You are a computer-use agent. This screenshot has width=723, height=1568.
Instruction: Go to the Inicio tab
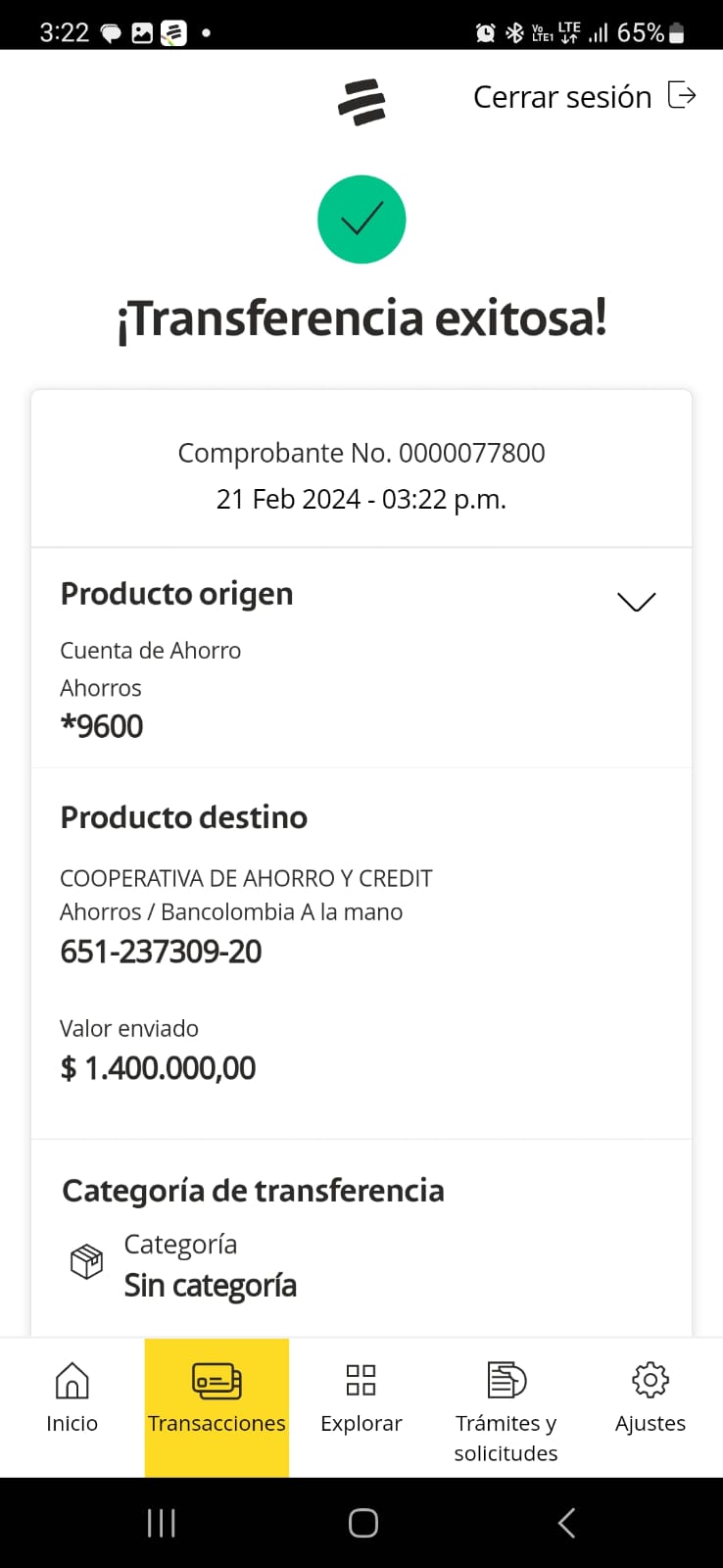[x=72, y=1398]
